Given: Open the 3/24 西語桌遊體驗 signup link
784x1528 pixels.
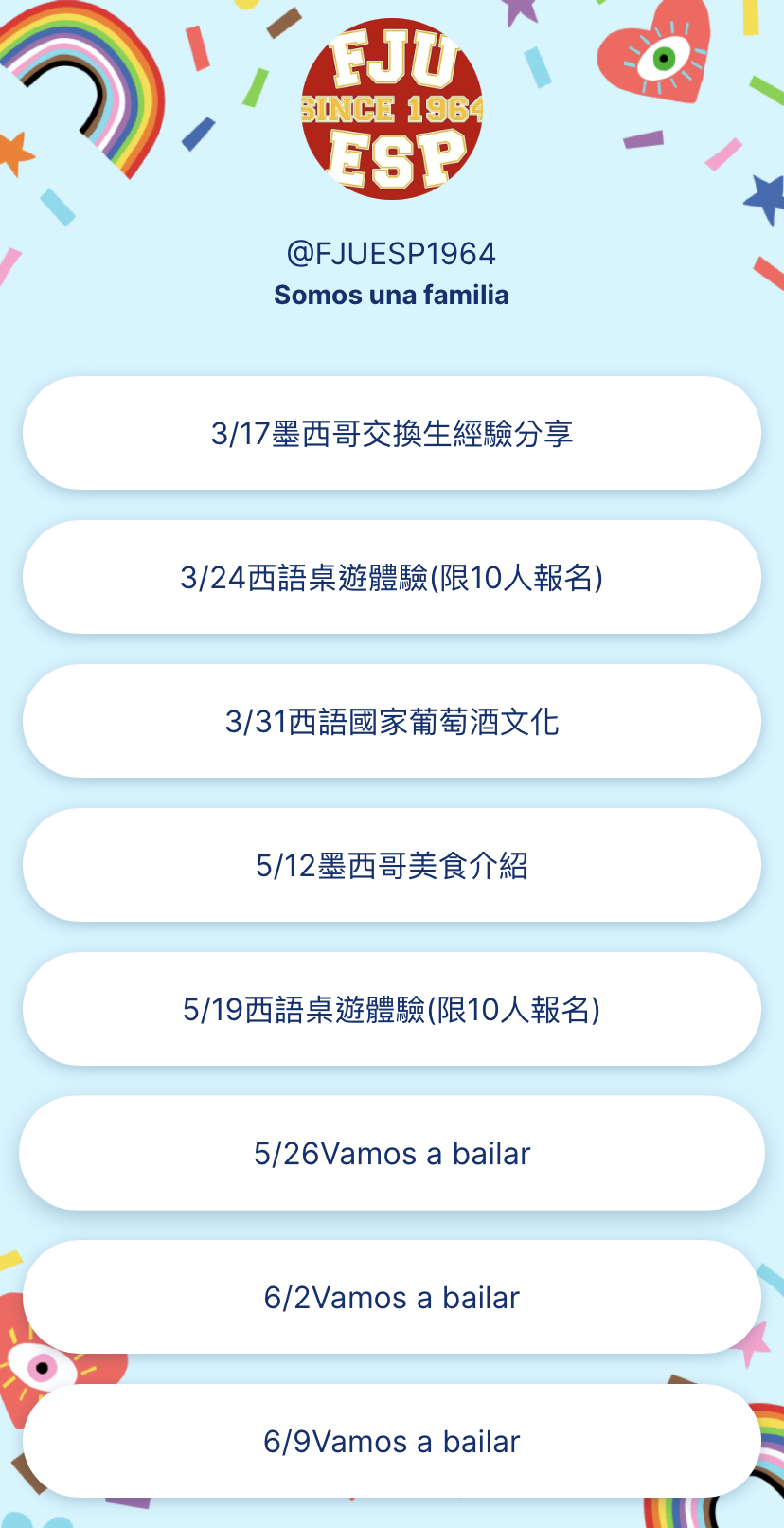Looking at the screenshot, I should pyautogui.click(x=392, y=577).
